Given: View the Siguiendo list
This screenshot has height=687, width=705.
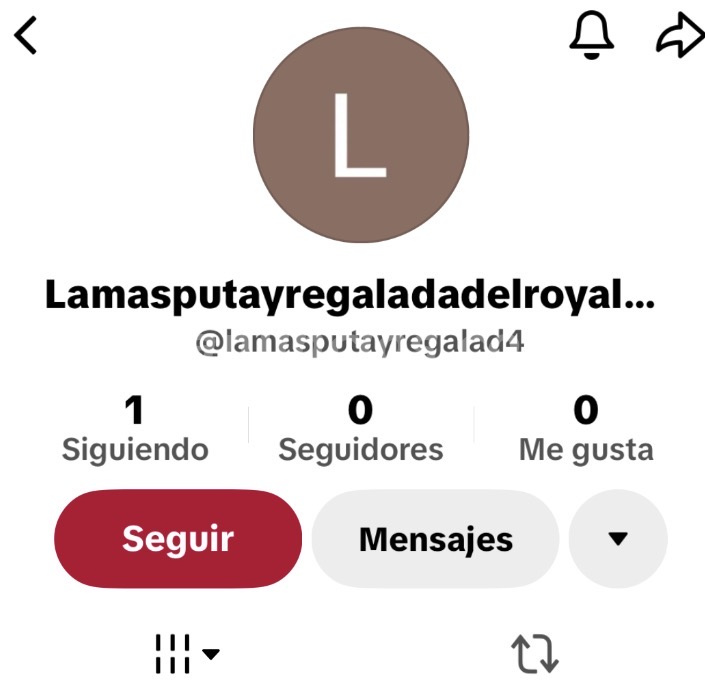Looking at the screenshot, I should tap(135, 430).
